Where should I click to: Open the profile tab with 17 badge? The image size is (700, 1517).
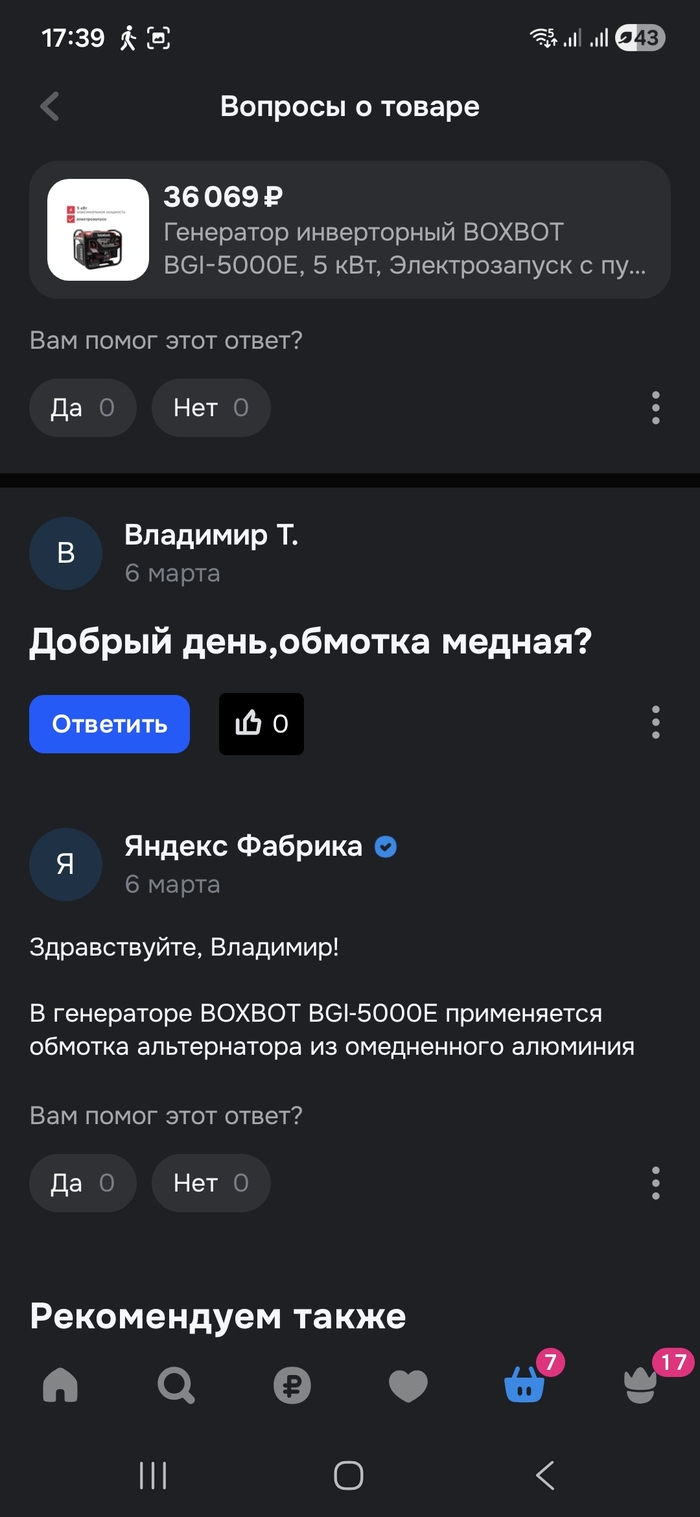pyautogui.click(x=642, y=1385)
